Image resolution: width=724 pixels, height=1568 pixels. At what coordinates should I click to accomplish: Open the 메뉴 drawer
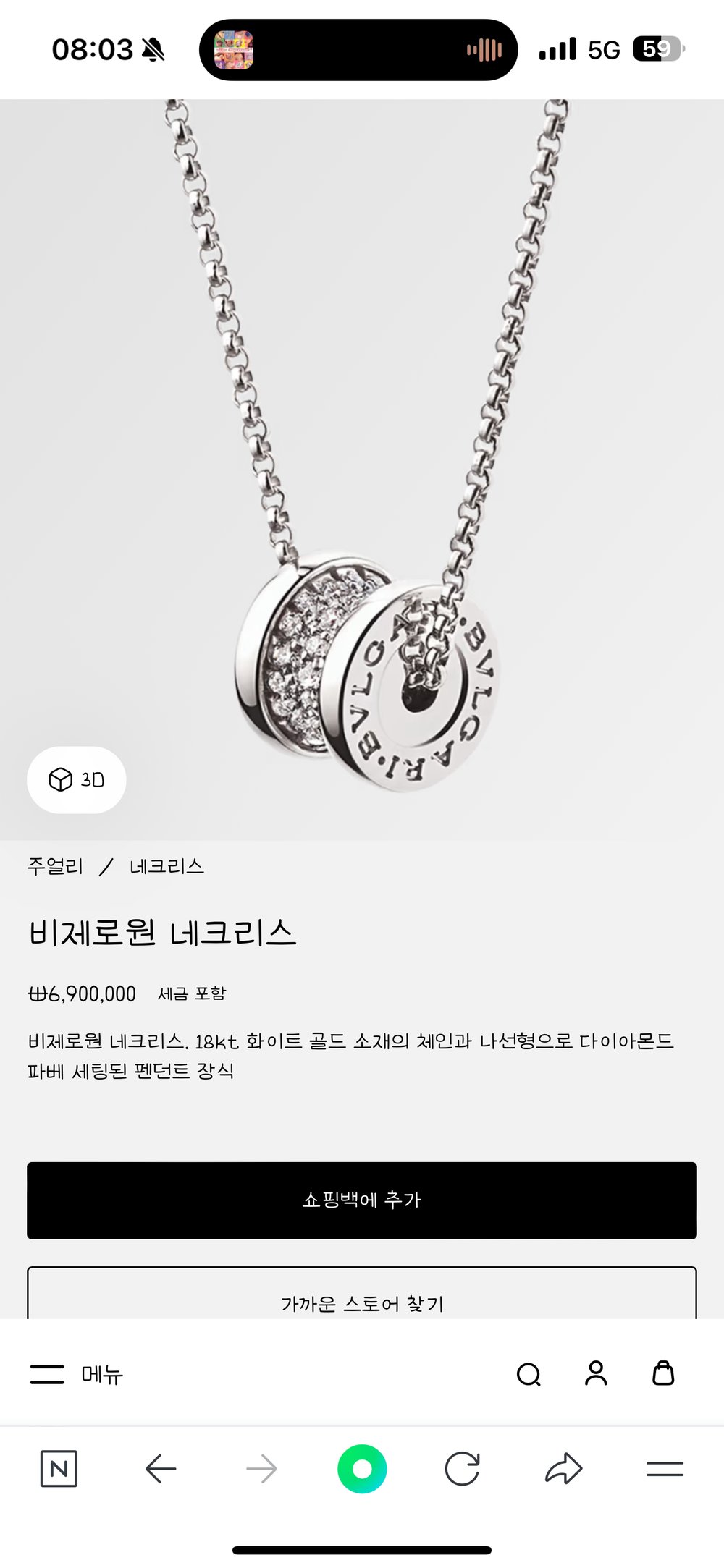click(77, 1374)
